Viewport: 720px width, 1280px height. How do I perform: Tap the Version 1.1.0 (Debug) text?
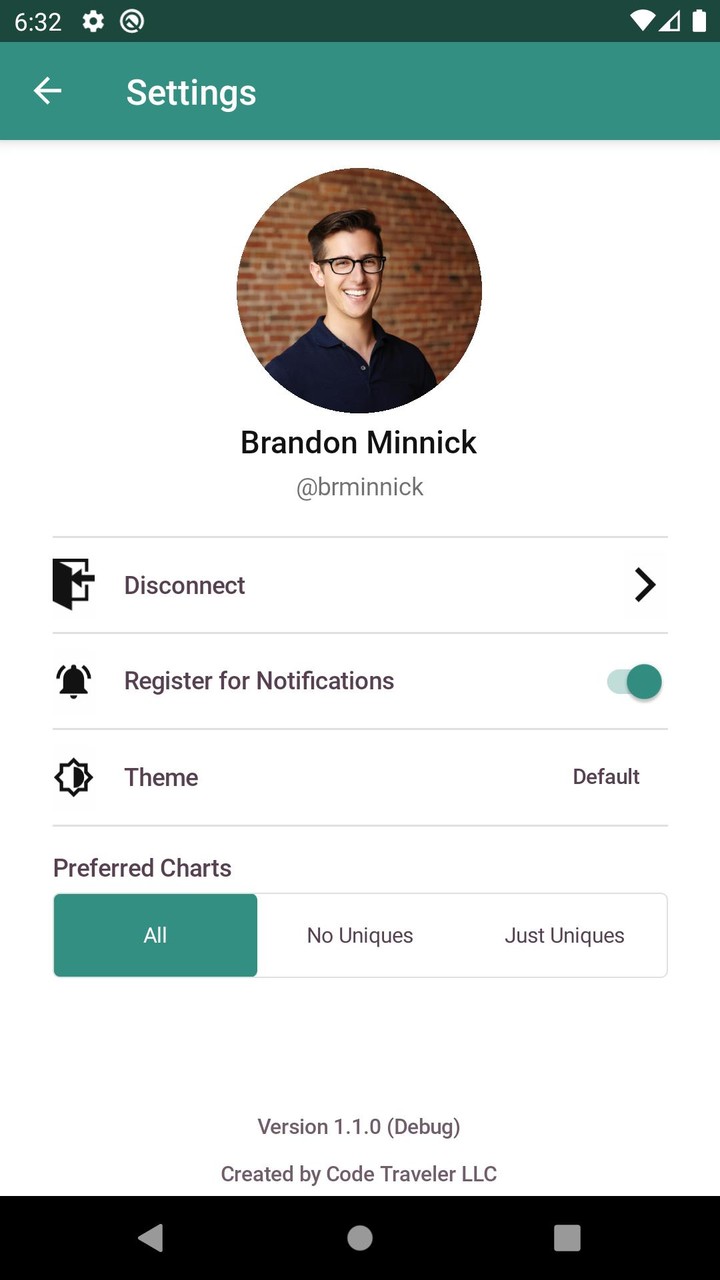click(x=359, y=1126)
